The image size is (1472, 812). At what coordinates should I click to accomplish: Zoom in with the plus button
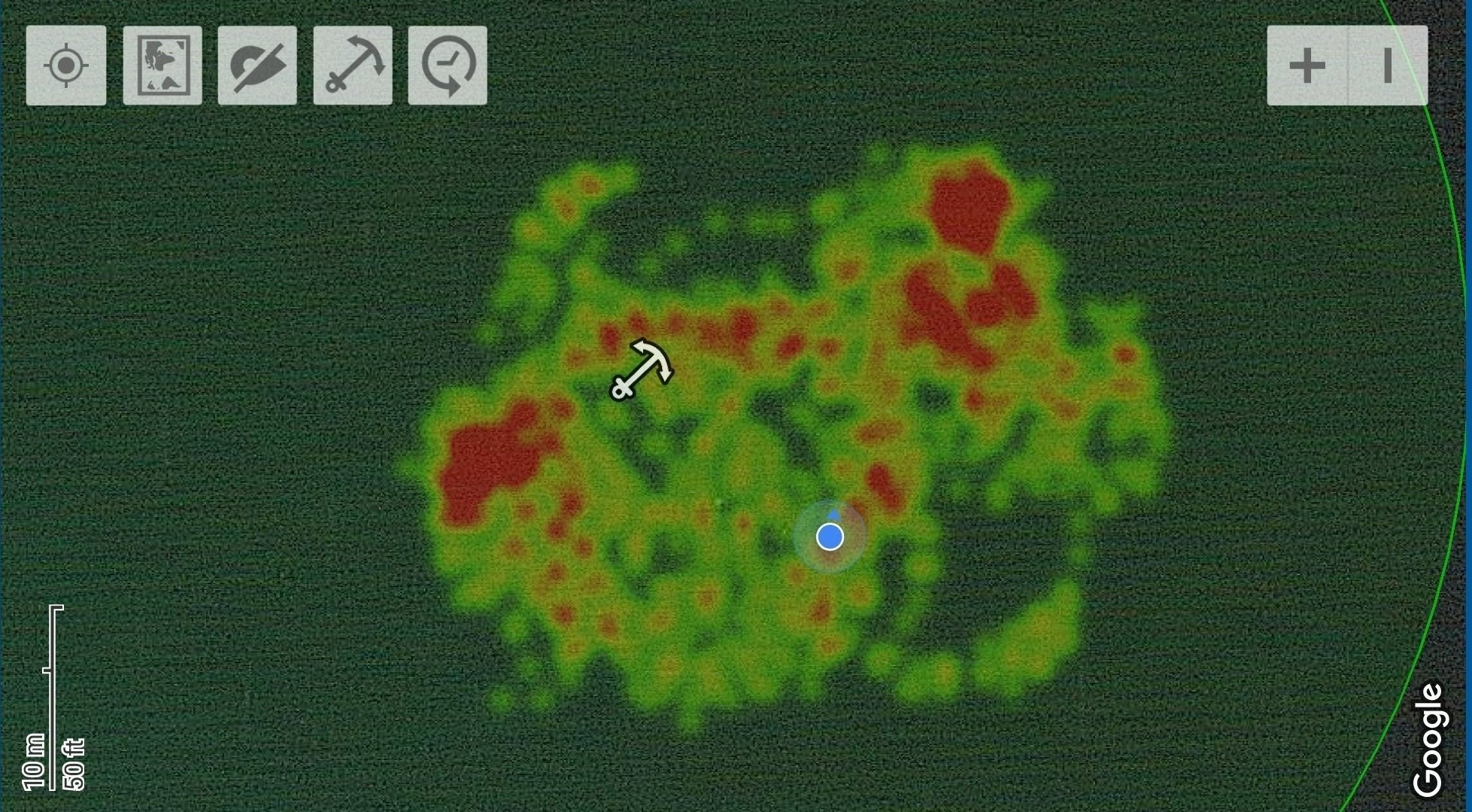tap(1307, 65)
